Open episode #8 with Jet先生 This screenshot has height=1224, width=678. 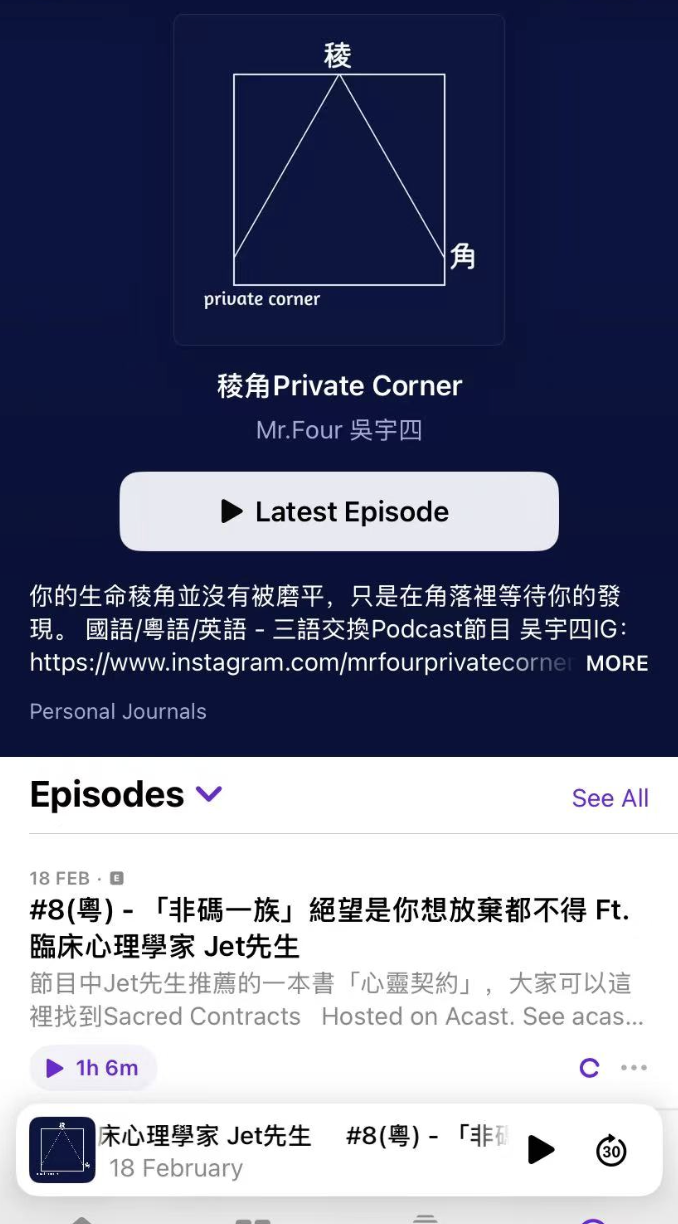(329, 928)
